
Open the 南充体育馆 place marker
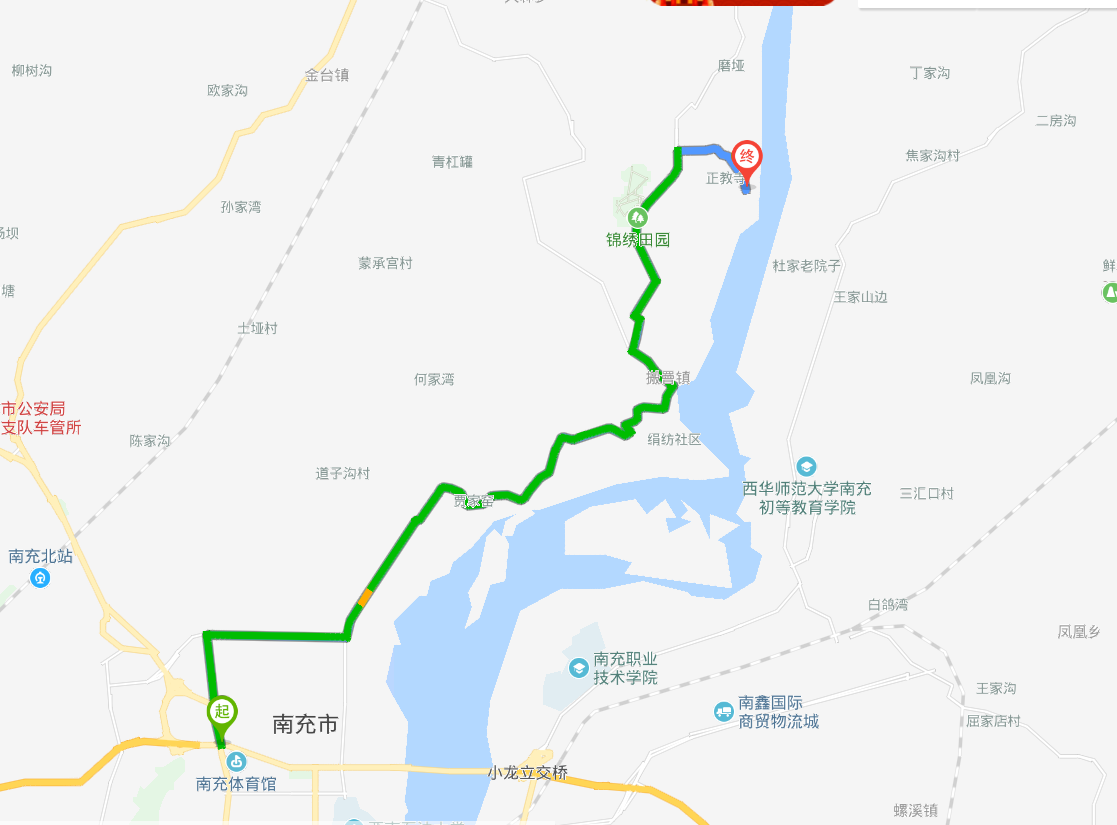pyautogui.click(x=236, y=764)
